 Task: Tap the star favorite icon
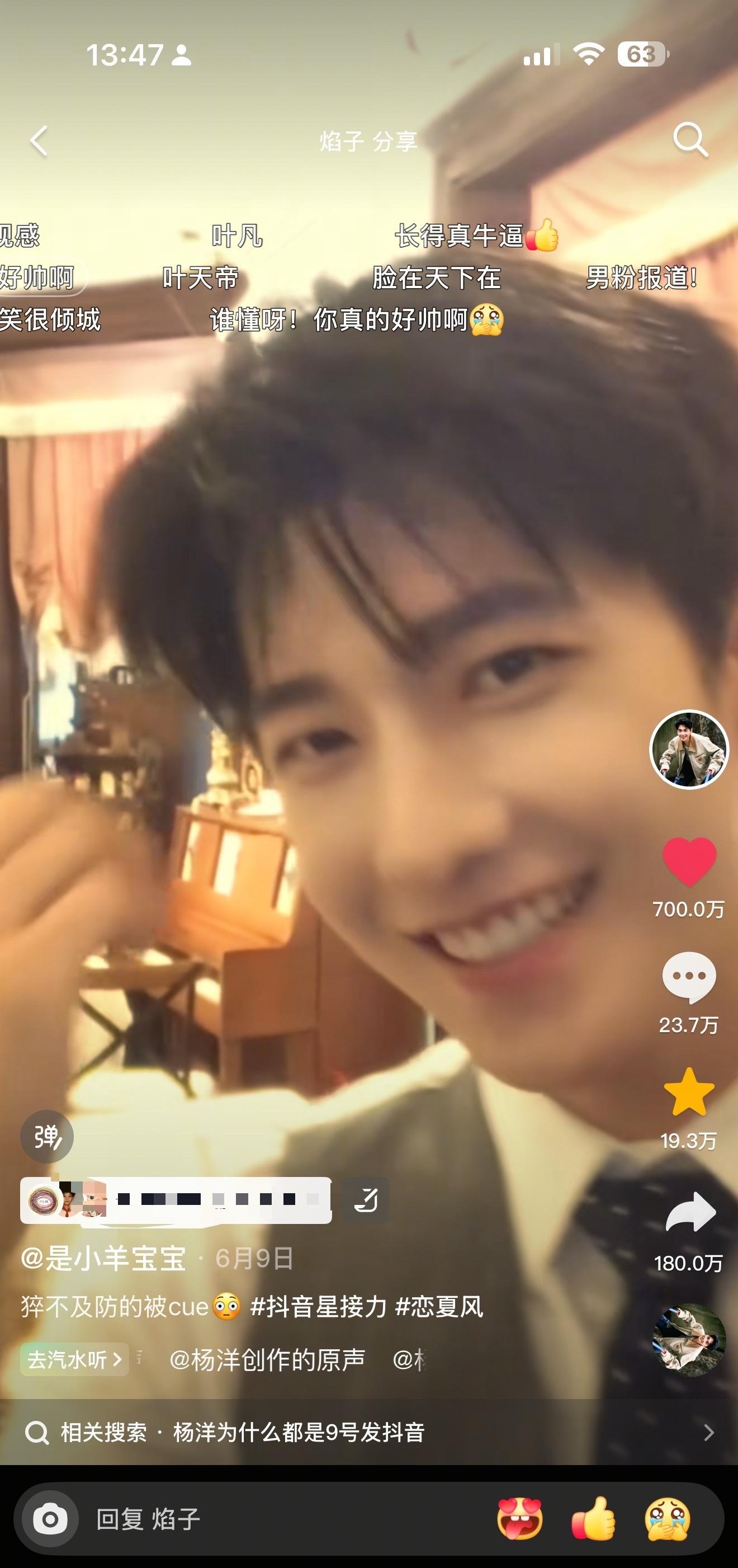(689, 1092)
